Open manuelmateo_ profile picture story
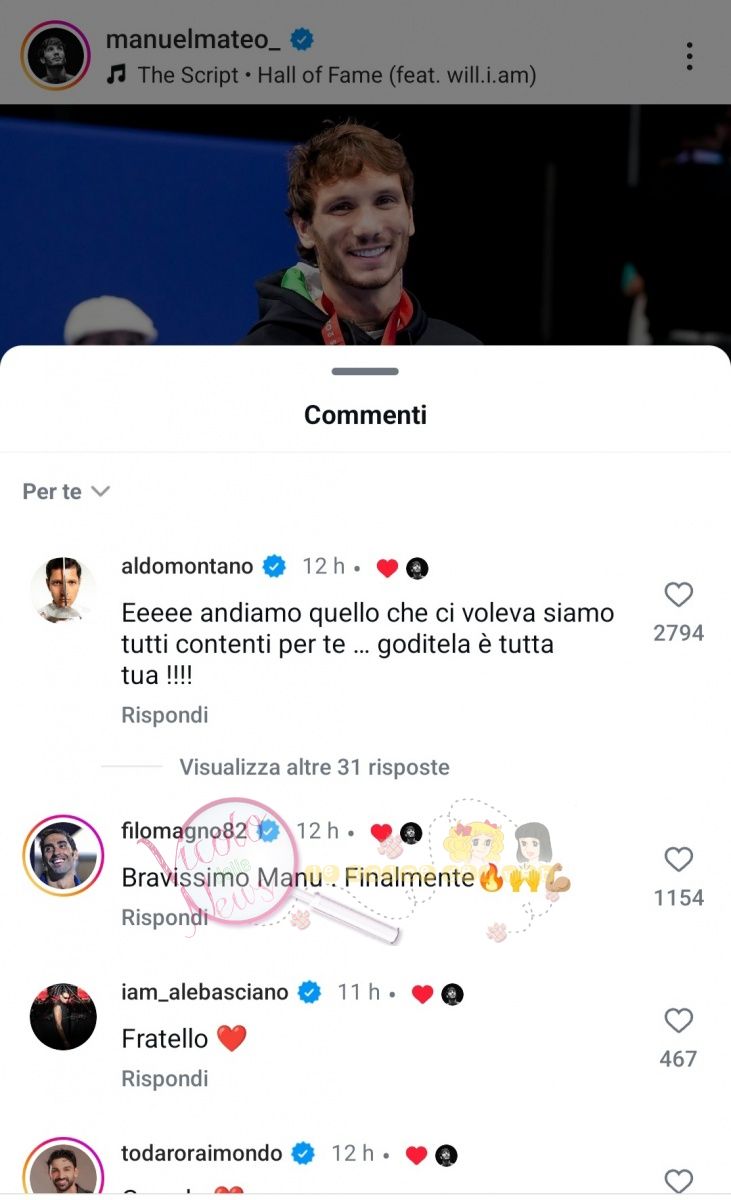This screenshot has width=731, height=1200. [56, 55]
